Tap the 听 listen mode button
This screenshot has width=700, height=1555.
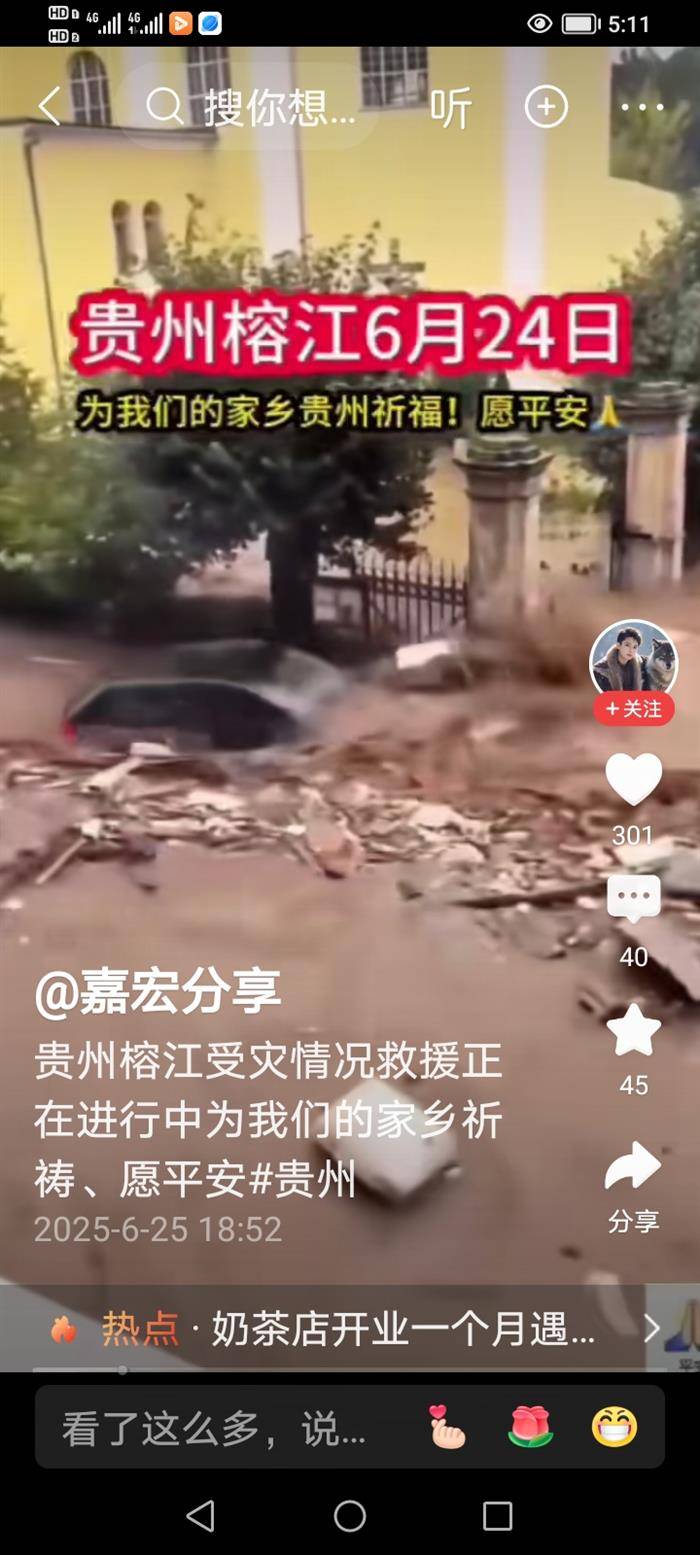point(450,107)
